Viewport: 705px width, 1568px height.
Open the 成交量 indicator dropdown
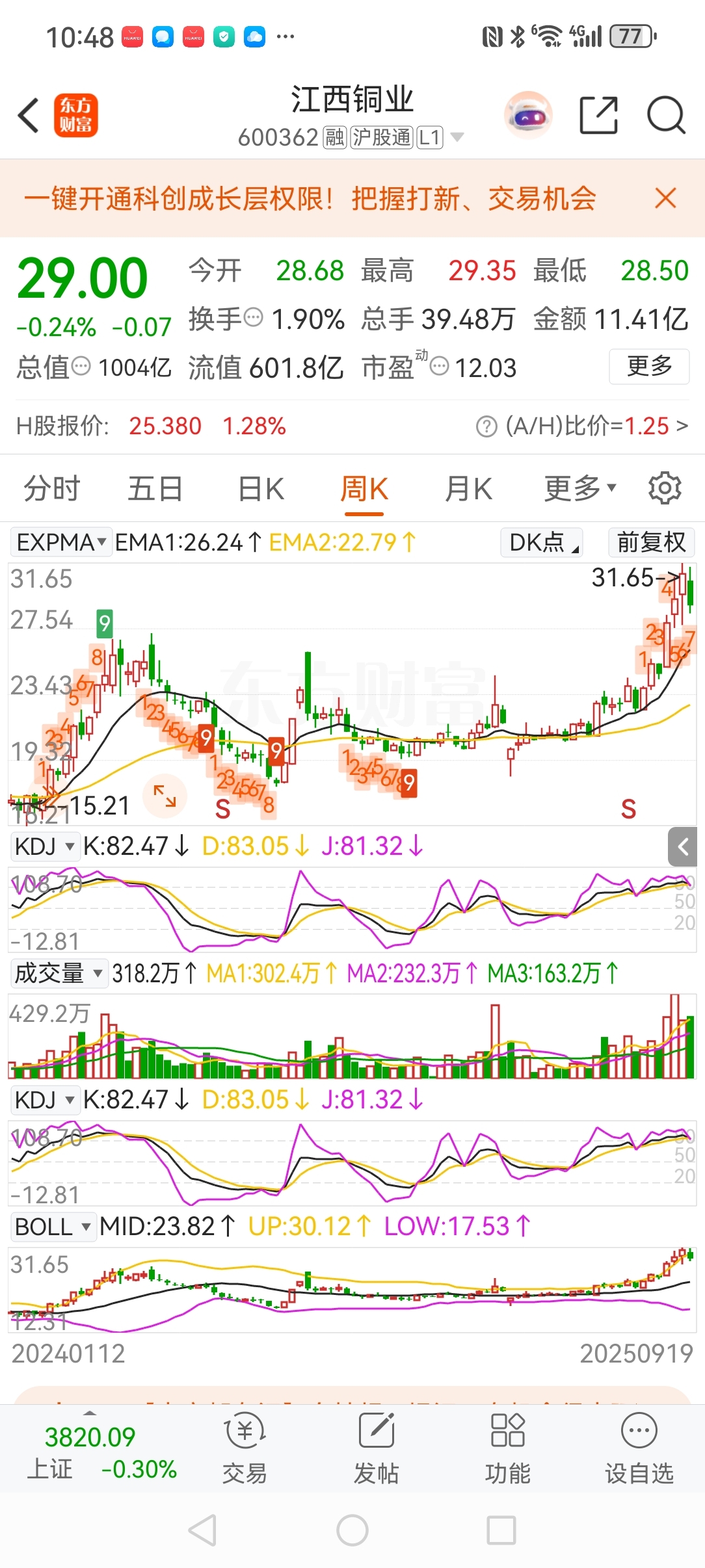[x=59, y=973]
